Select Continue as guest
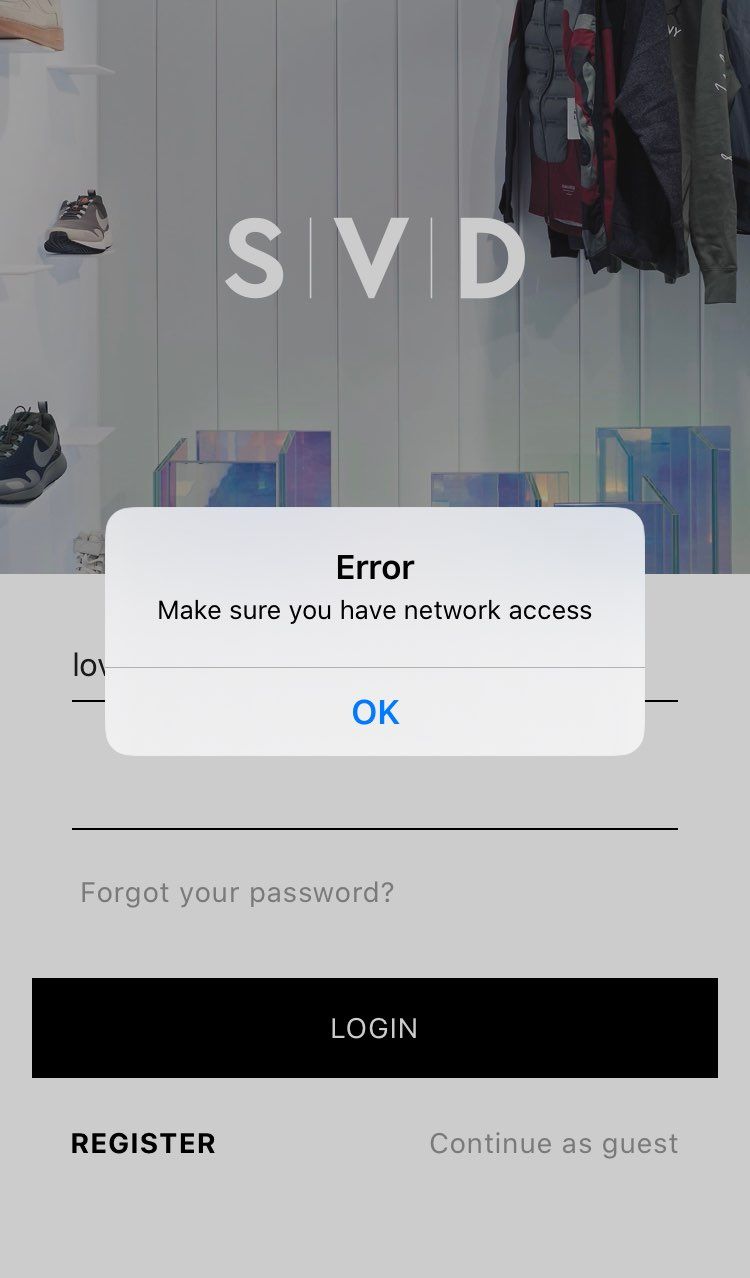This screenshot has width=750, height=1278. coord(554,1144)
